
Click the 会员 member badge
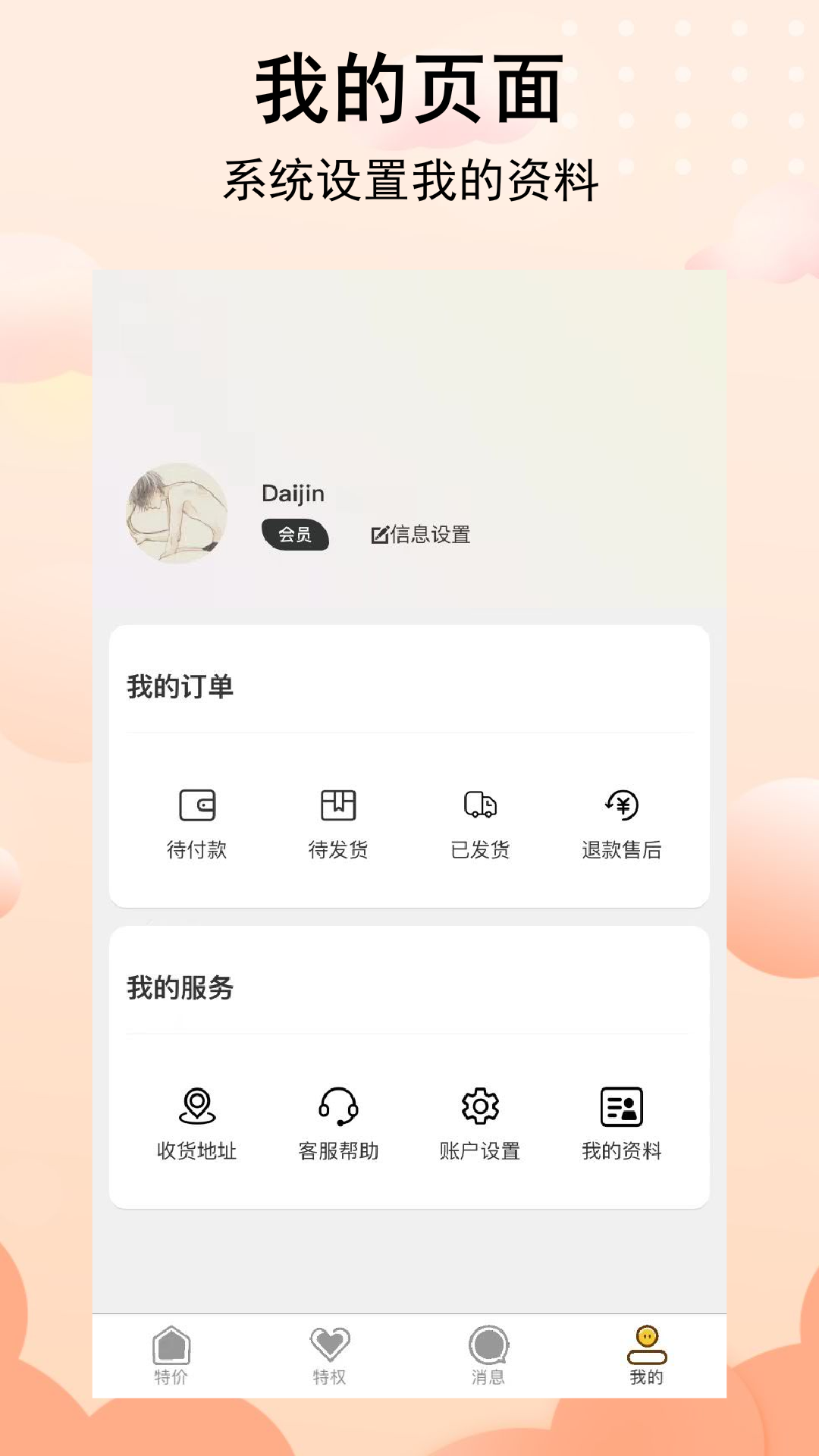click(296, 535)
